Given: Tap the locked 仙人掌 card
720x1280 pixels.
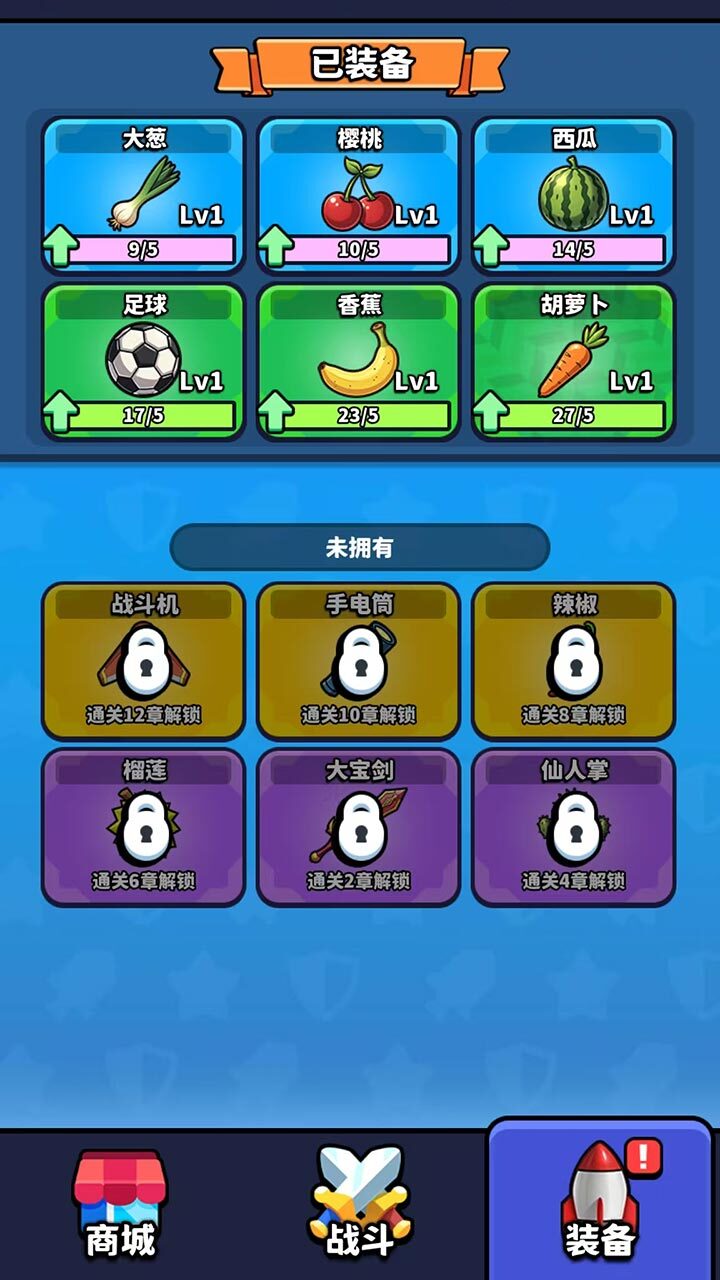Looking at the screenshot, I should click(x=573, y=826).
